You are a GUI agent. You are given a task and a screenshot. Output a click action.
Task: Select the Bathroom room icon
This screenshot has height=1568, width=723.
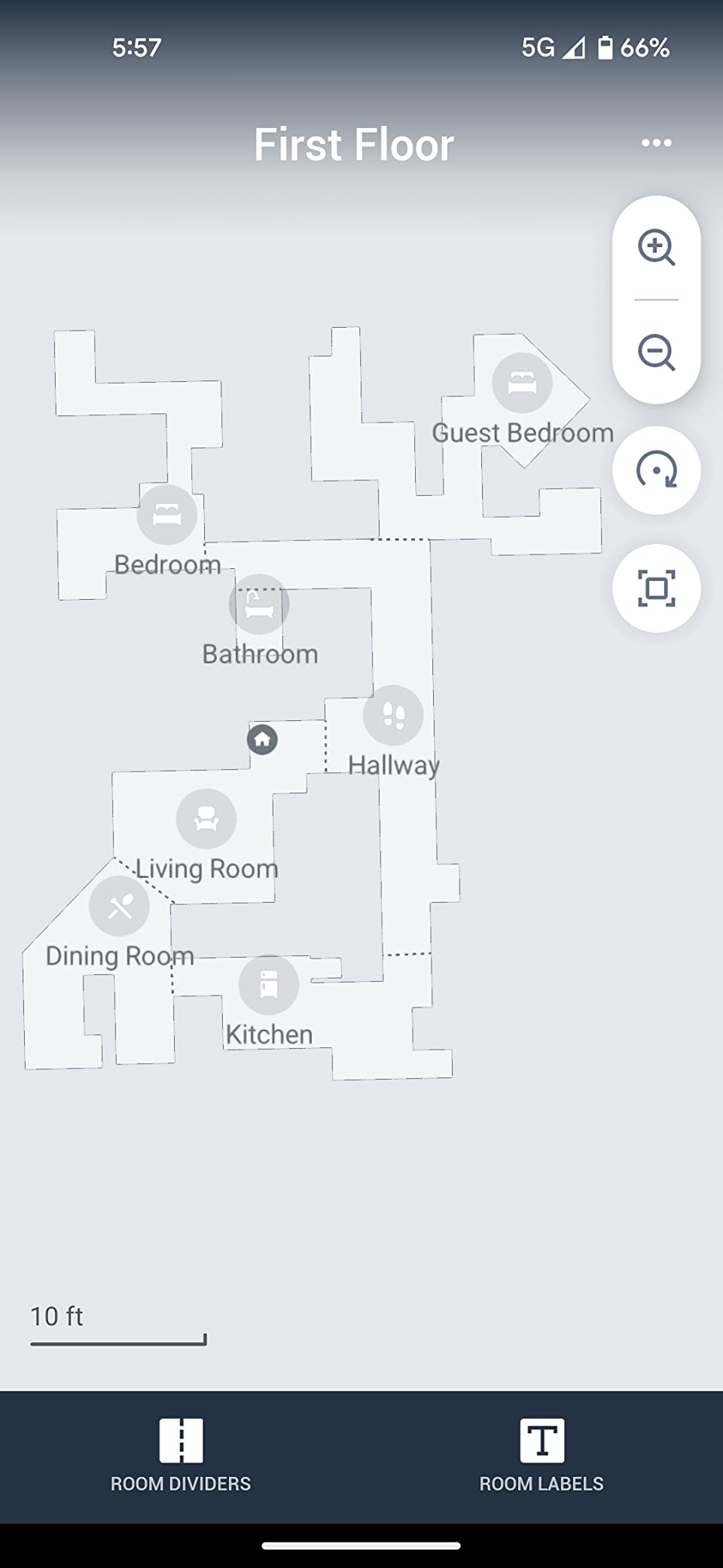tap(259, 604)
